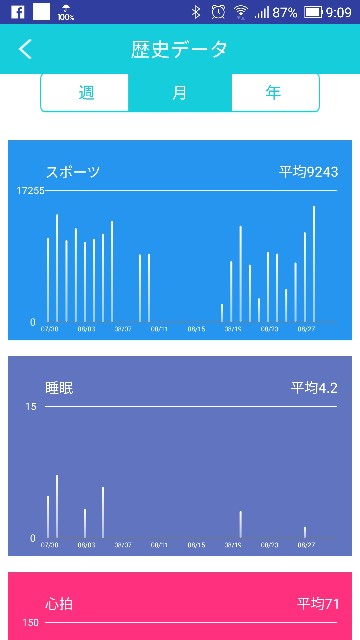The height and width of the screenshot is (640, 360).
Task: Open the 睡眠 history card
Action: 180,456
